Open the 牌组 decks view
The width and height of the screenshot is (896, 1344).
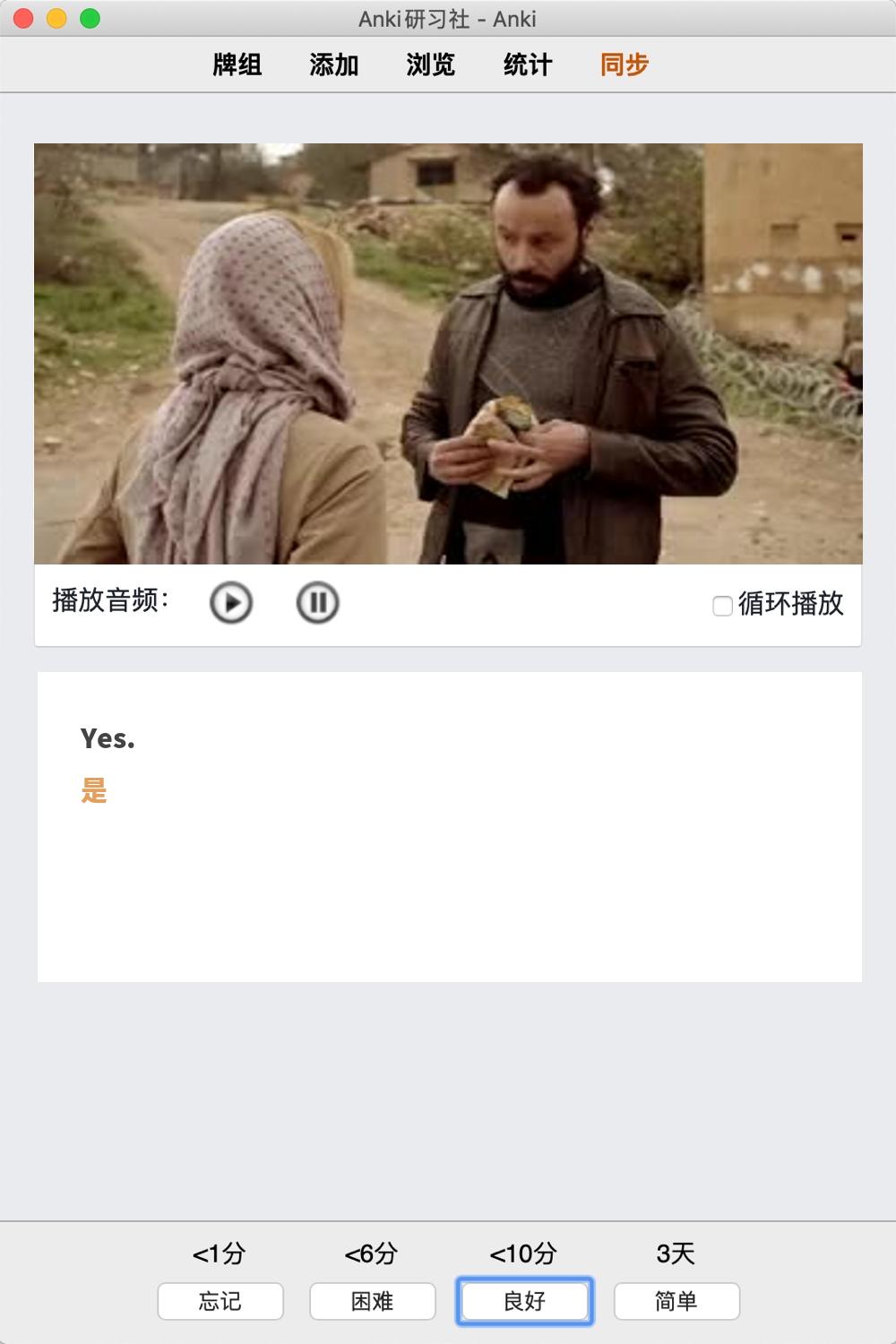237,65
